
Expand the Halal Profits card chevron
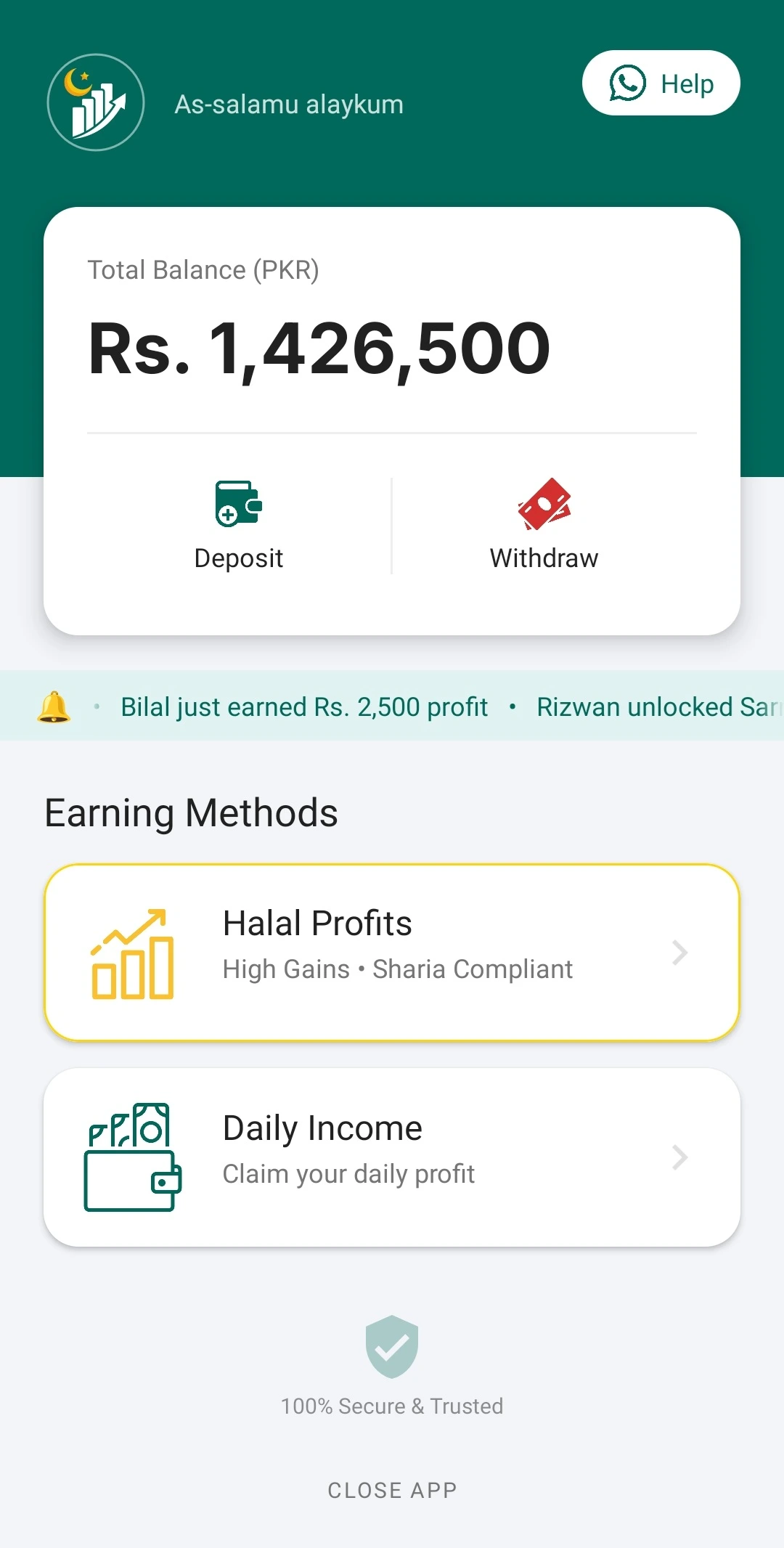pyautogui.click(x=679, y=952)
